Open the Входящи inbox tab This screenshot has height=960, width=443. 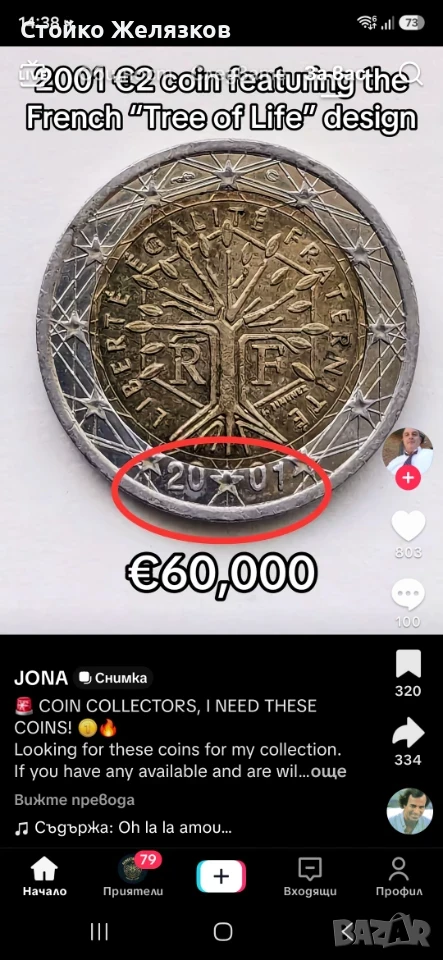pos(310,877)
